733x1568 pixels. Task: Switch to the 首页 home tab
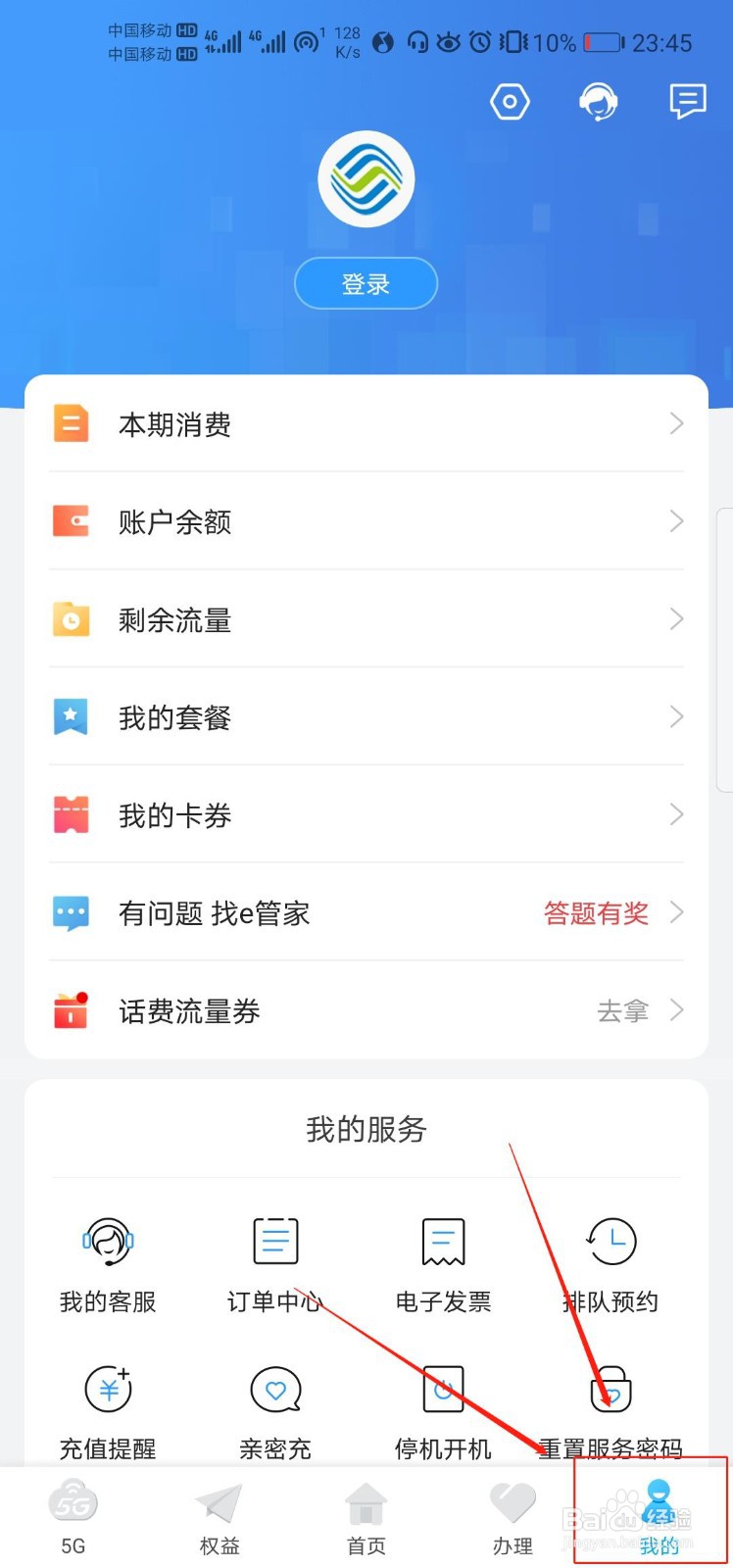[366, 1517]
